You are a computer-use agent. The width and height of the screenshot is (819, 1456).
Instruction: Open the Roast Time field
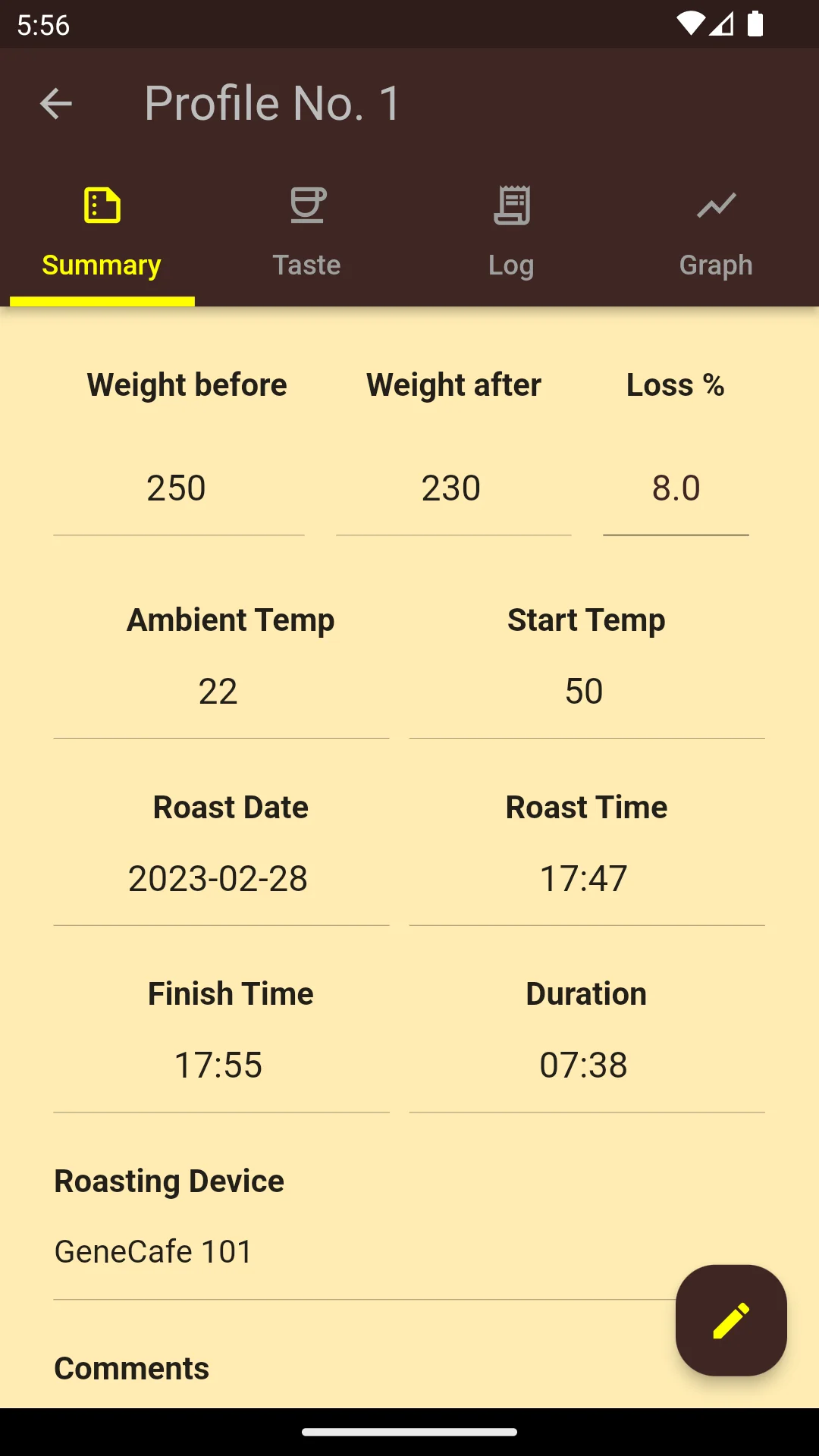tap(586, 879)
